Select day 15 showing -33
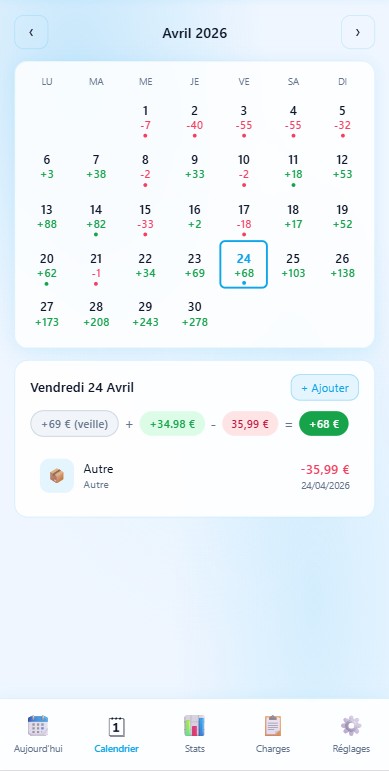The height and width of the screenshot is (771, 389). pos(145,220)
